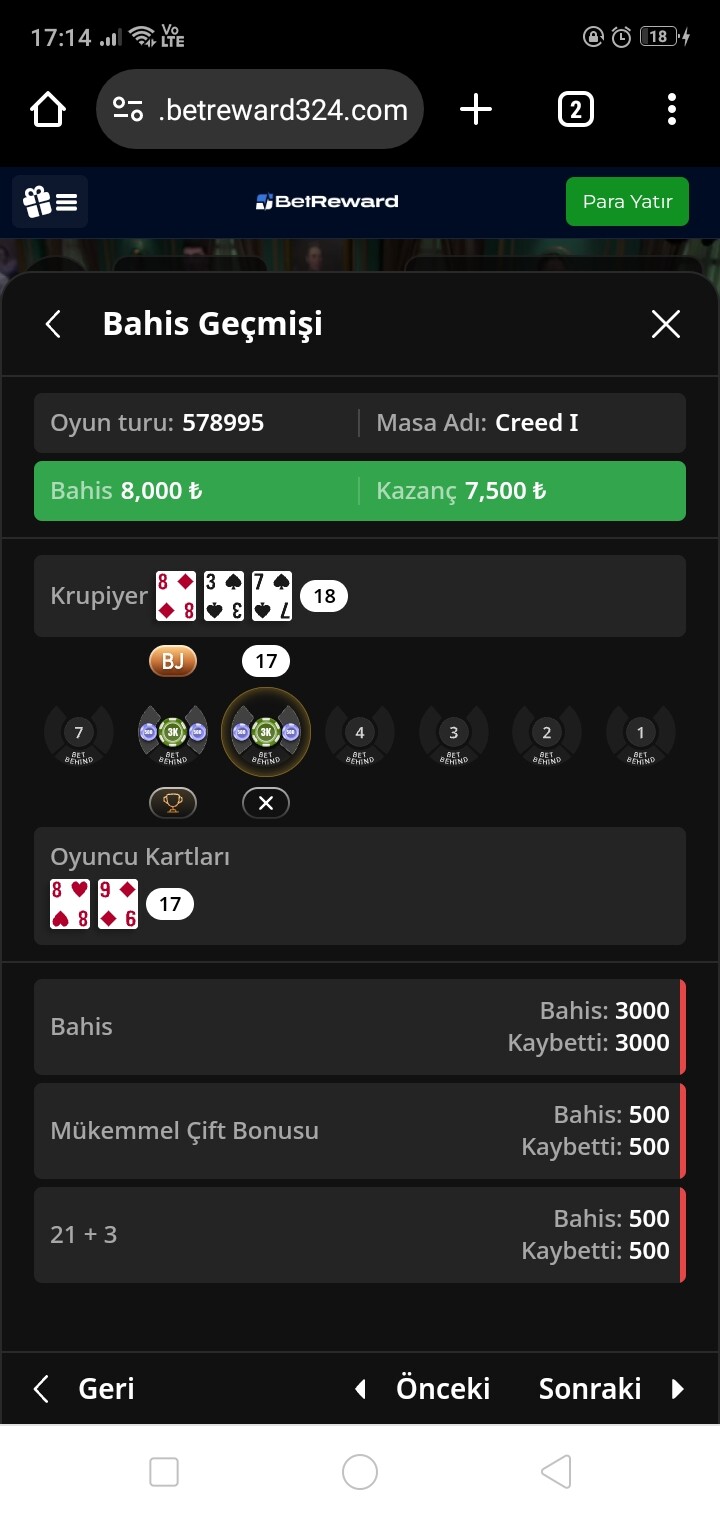Select bet behind seat 1
This screenshot has height=1520, width=720.
pyautogui.click(x=641, y=736)
